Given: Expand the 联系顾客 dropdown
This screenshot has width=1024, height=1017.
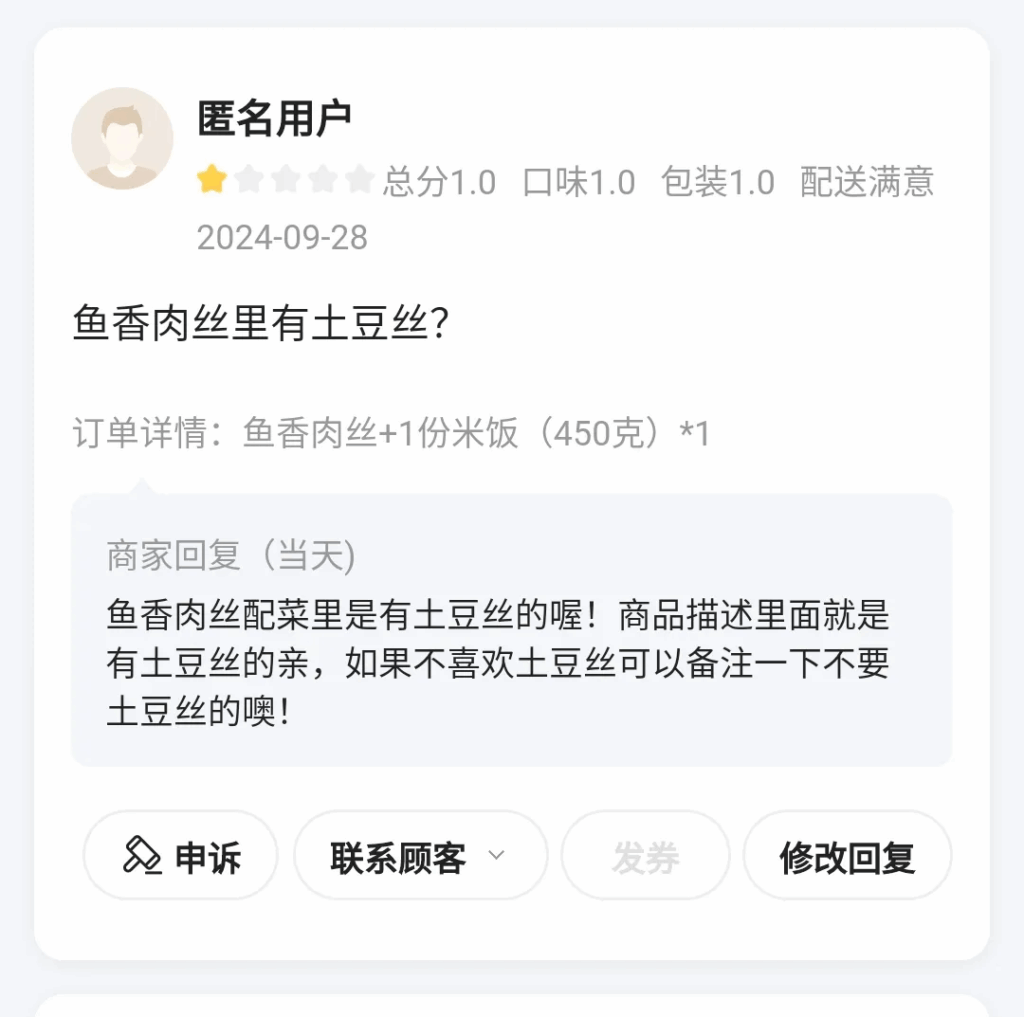Looking at the screenshot, I should [x=420, y=856].
